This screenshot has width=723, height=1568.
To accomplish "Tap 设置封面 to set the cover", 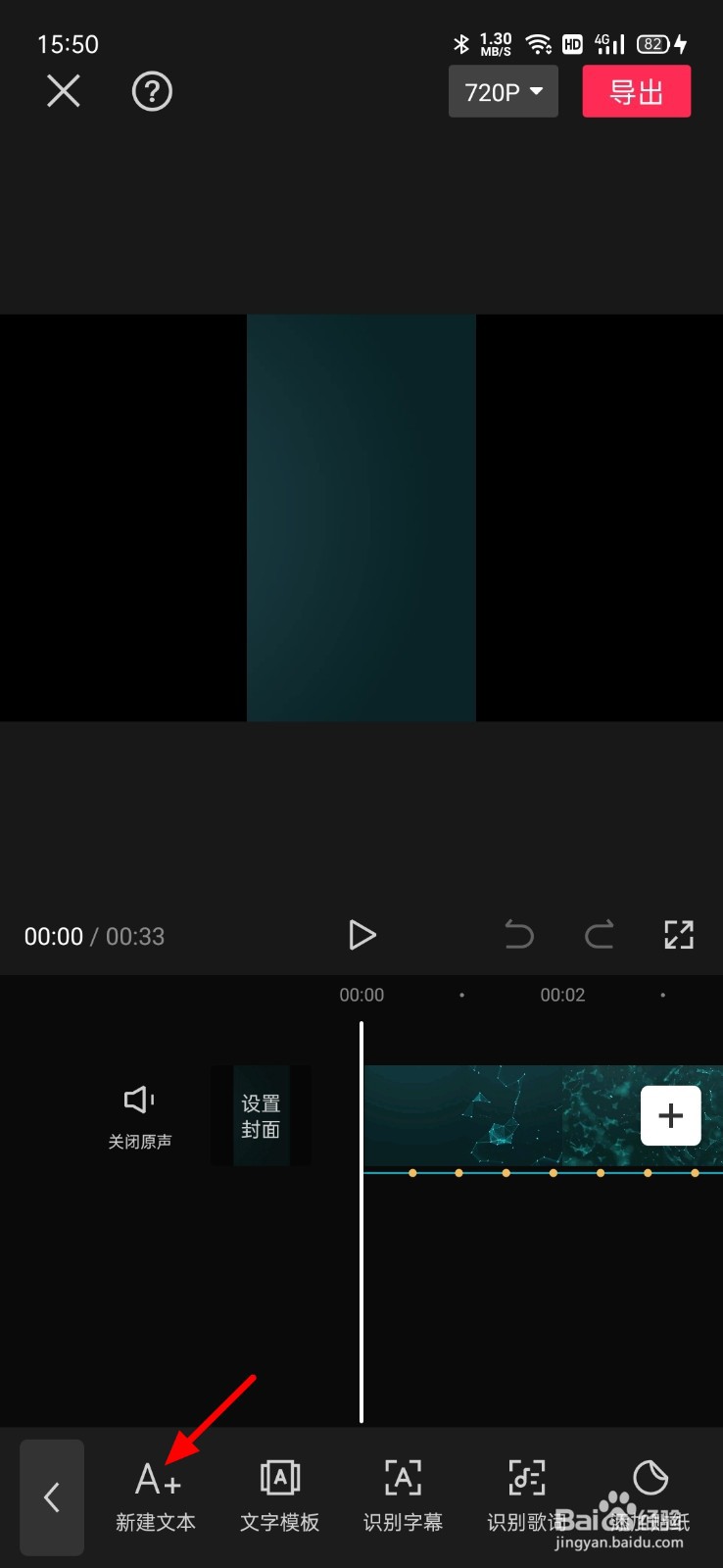I will click(x=261, y=1114).
